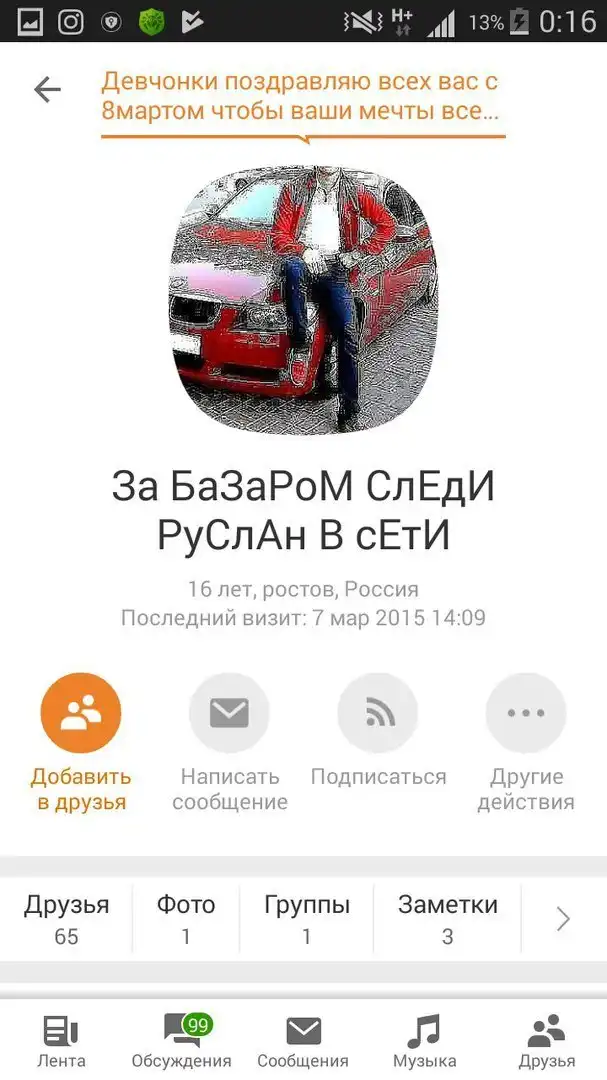
Task: View the Фото section
Action: (x=186, y=919)
